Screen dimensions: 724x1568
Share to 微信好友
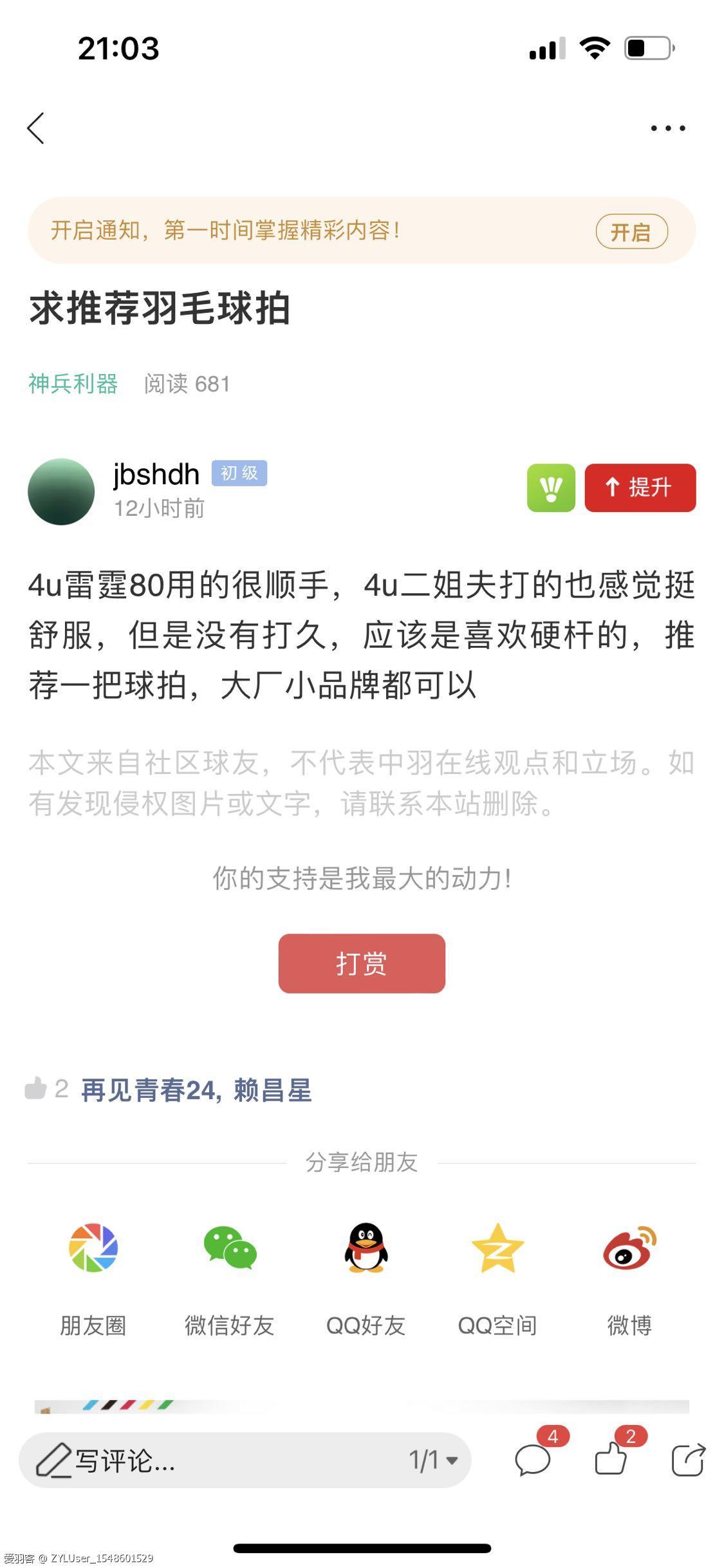tap(230, 1274)
